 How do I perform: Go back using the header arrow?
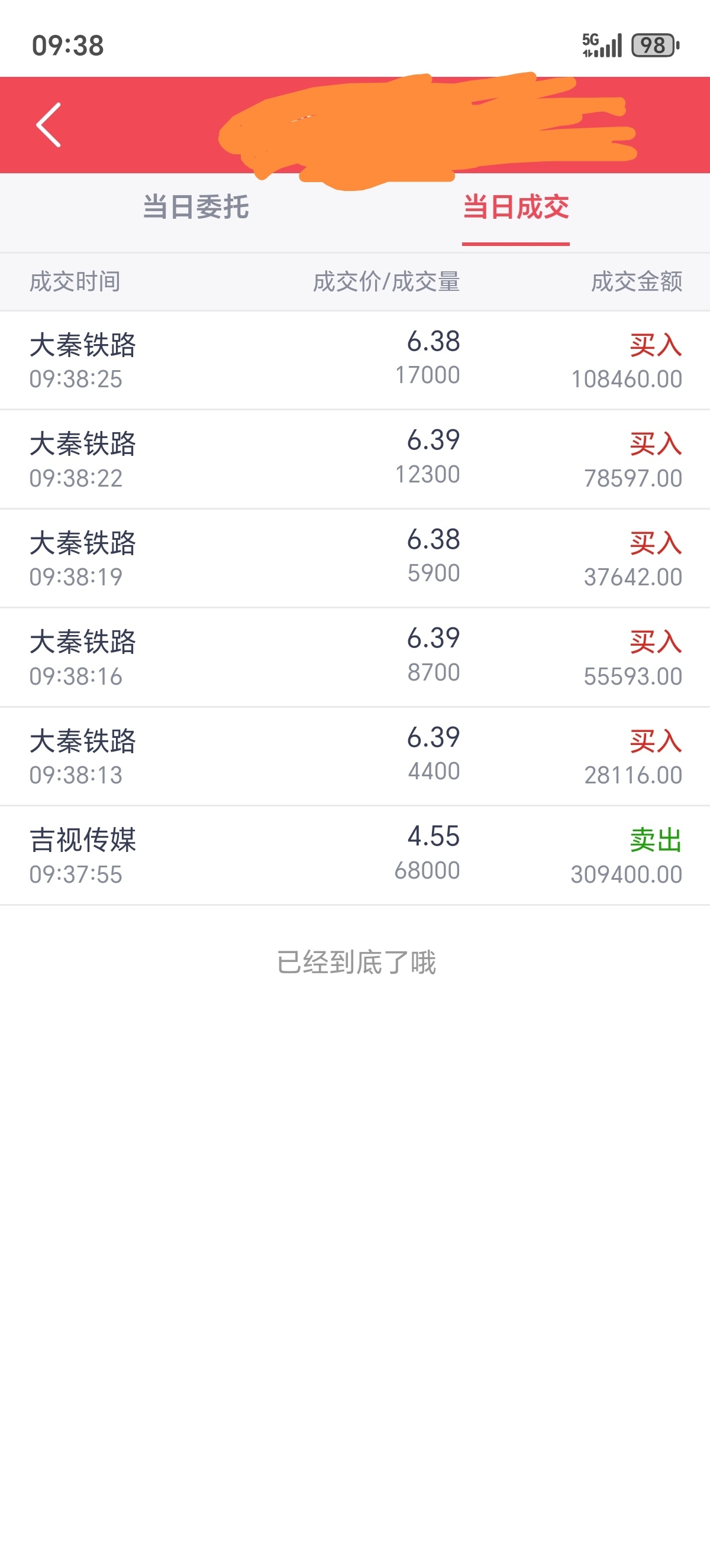[x=49, y=125]
